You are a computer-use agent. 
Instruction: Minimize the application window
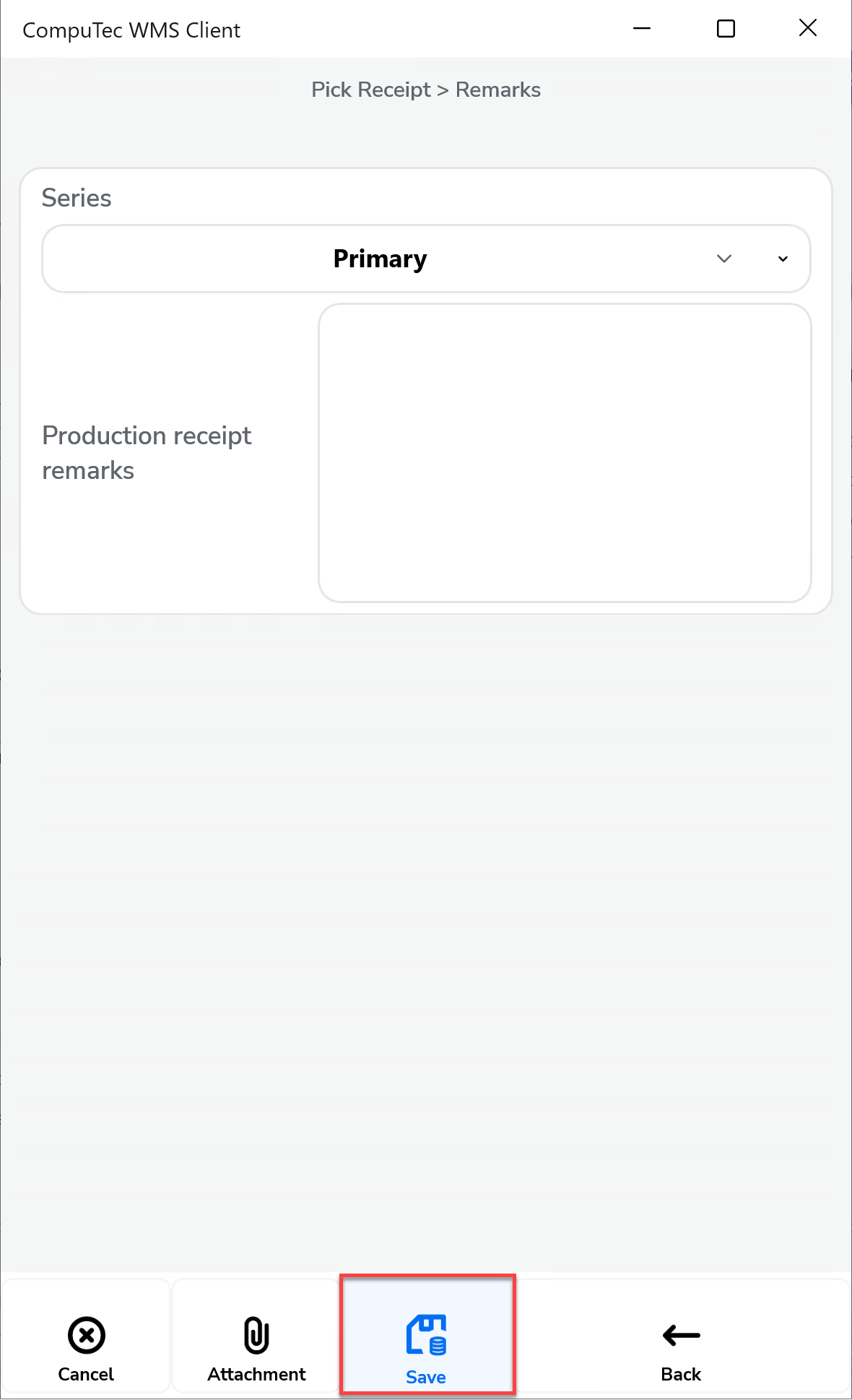(642, 28)
